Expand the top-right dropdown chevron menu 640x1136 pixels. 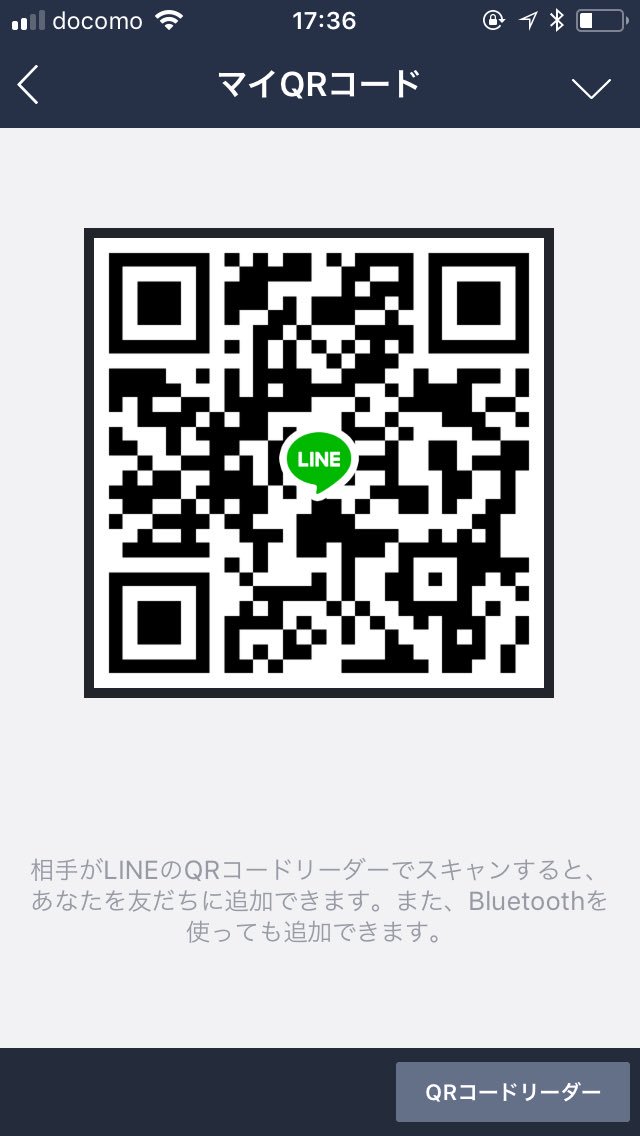click(591, 88)
